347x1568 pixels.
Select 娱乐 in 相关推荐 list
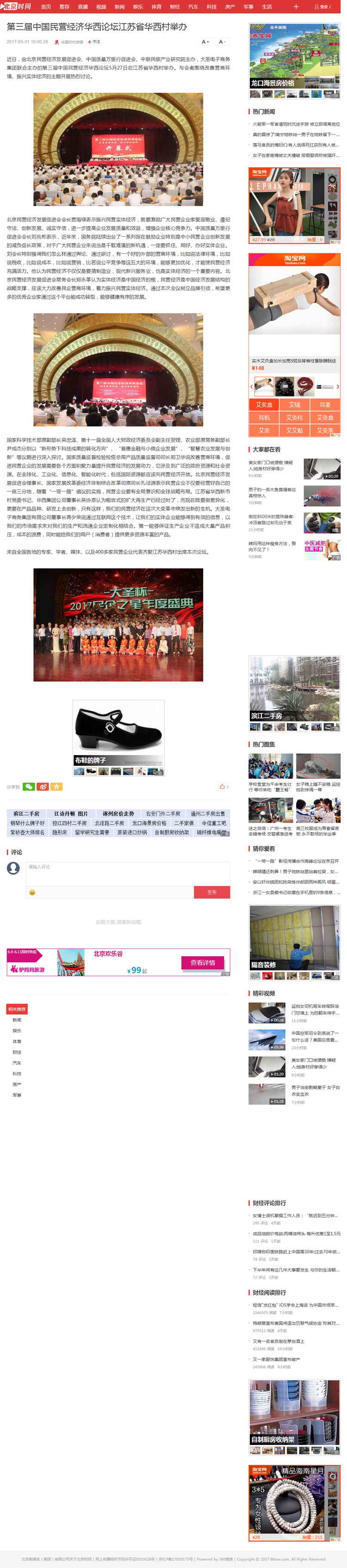coord(17,1031)
